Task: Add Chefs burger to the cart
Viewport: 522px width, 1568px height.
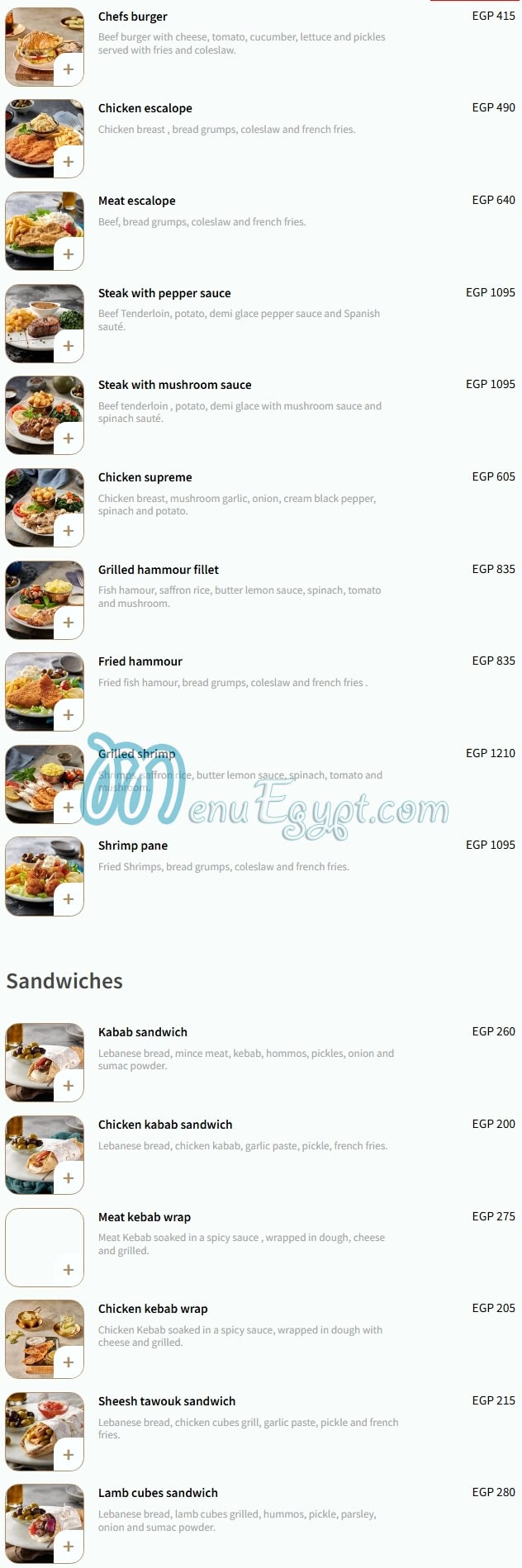Action: [x=69, y=70]
